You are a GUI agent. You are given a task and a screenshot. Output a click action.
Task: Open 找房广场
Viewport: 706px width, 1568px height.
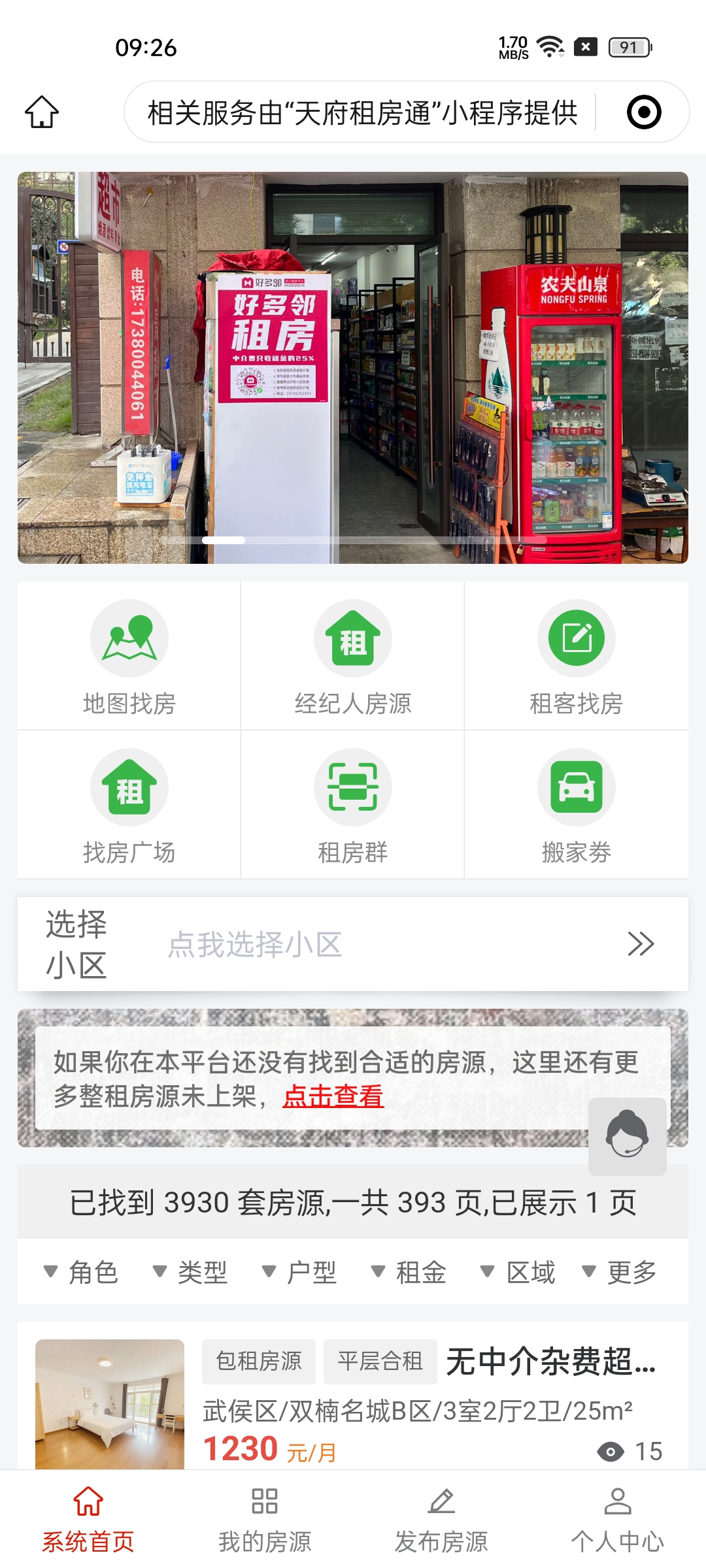tap(129, 806)
